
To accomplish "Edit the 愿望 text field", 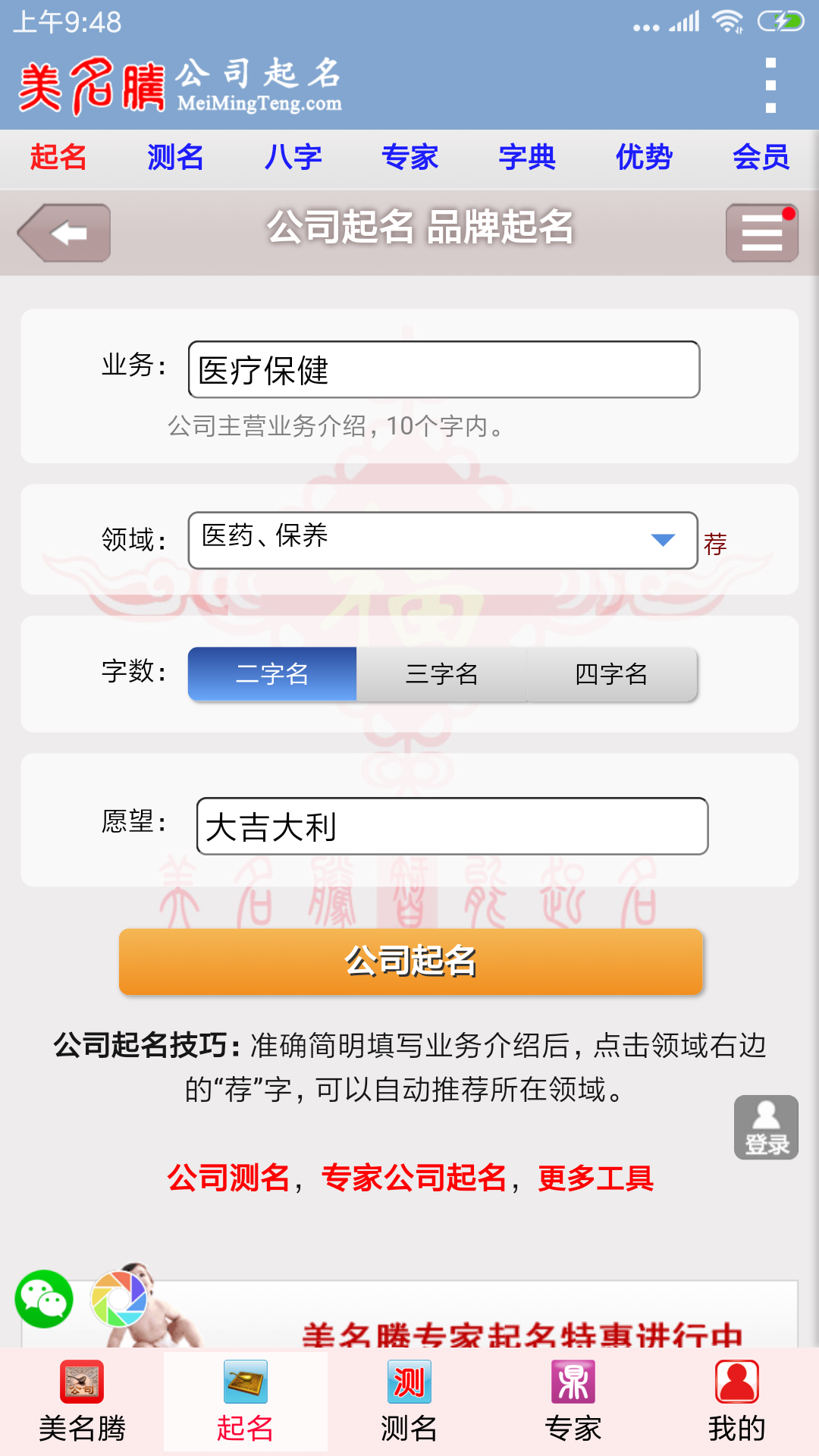I will click(452, 826).
